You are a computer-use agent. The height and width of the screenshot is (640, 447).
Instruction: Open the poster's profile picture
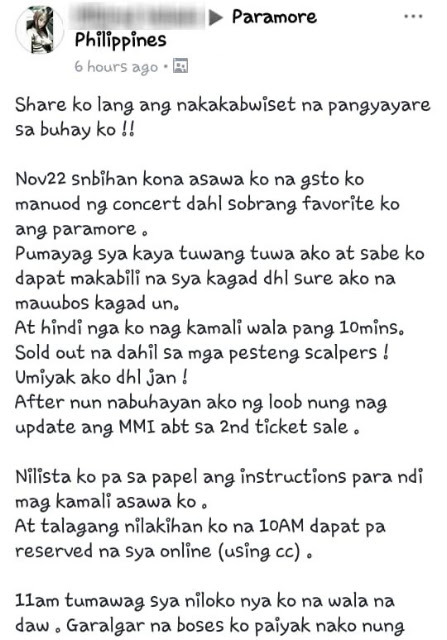(x=40, y=30)
